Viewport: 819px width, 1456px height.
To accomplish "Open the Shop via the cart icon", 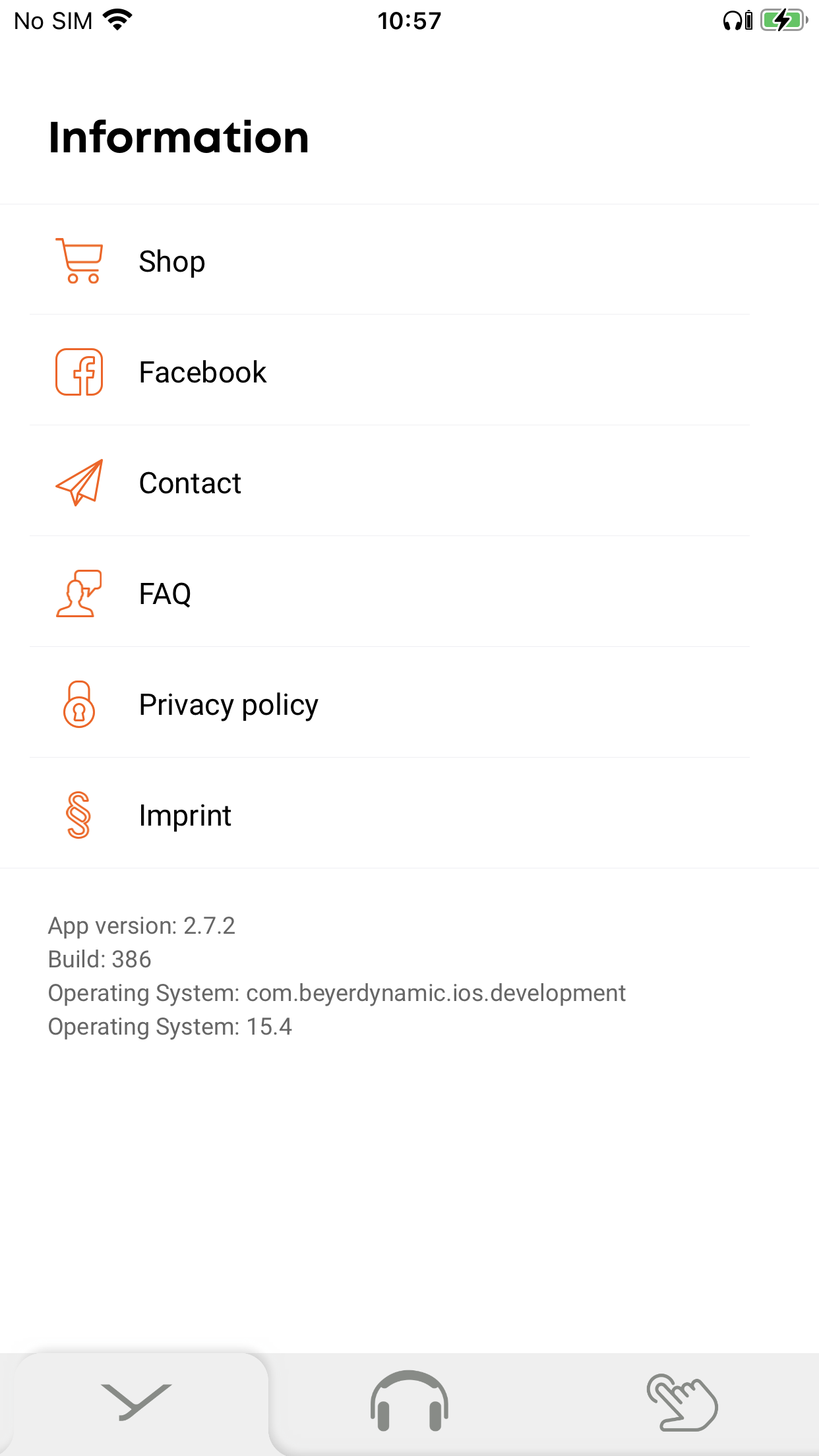I will point(80,260).
